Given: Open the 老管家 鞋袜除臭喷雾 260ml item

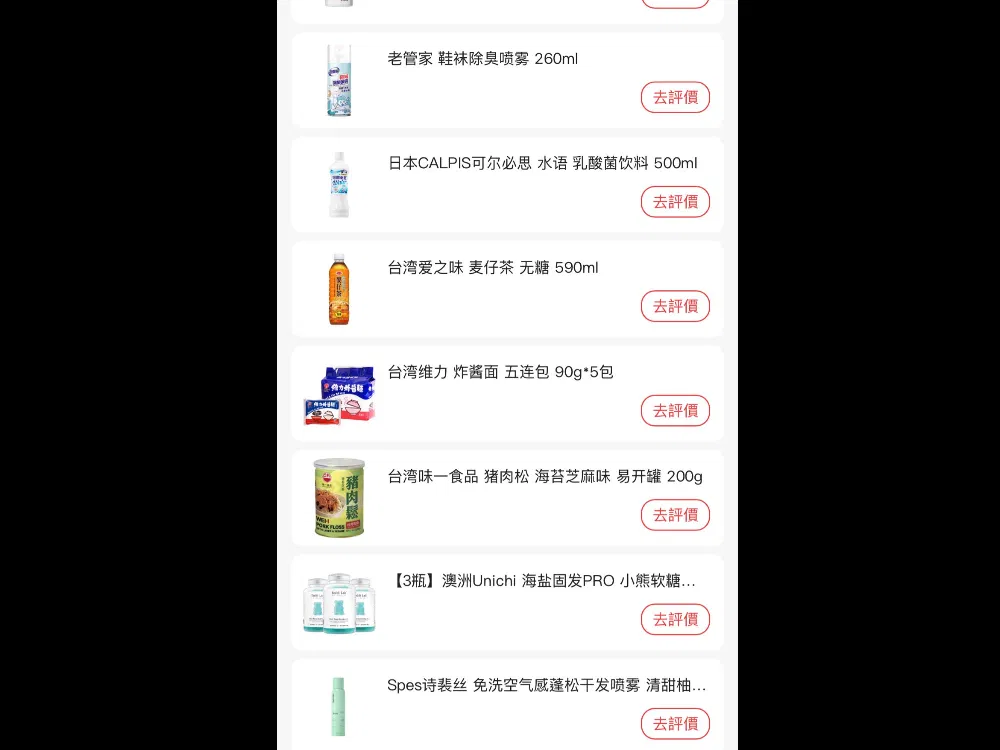Looking at the screenshot, I should click(482, 59).
